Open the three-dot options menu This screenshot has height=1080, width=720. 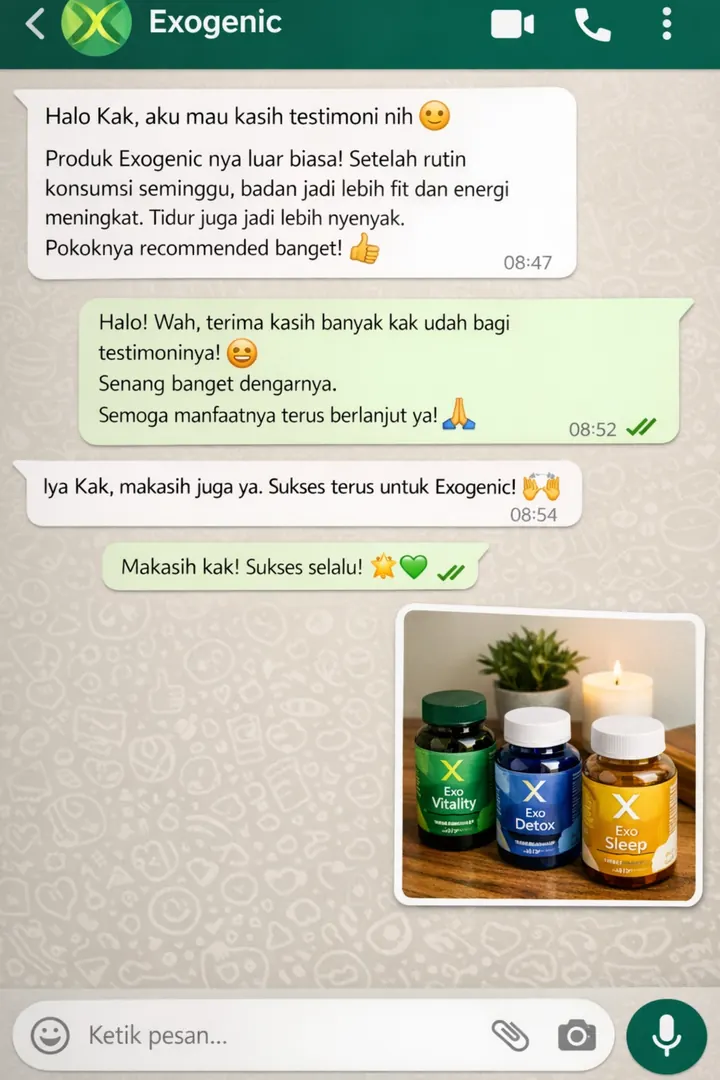pos(666,23)
